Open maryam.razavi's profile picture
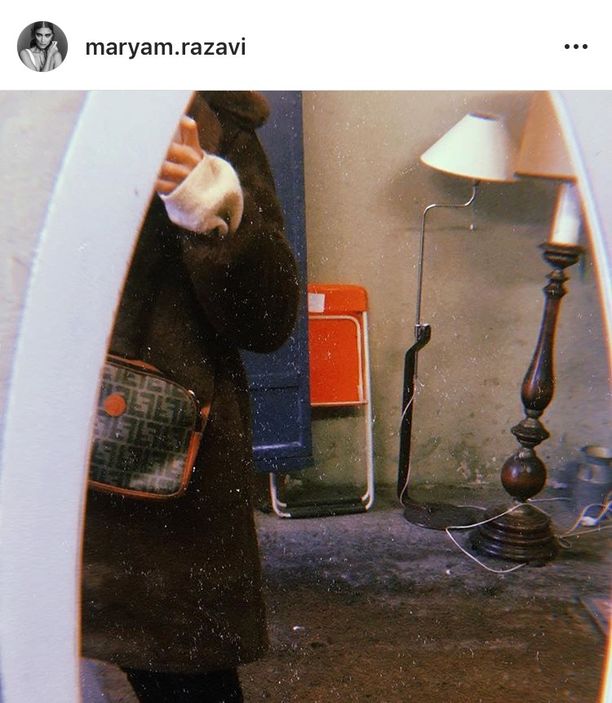Screen dimensions: 612x703 tap(42, 47)
